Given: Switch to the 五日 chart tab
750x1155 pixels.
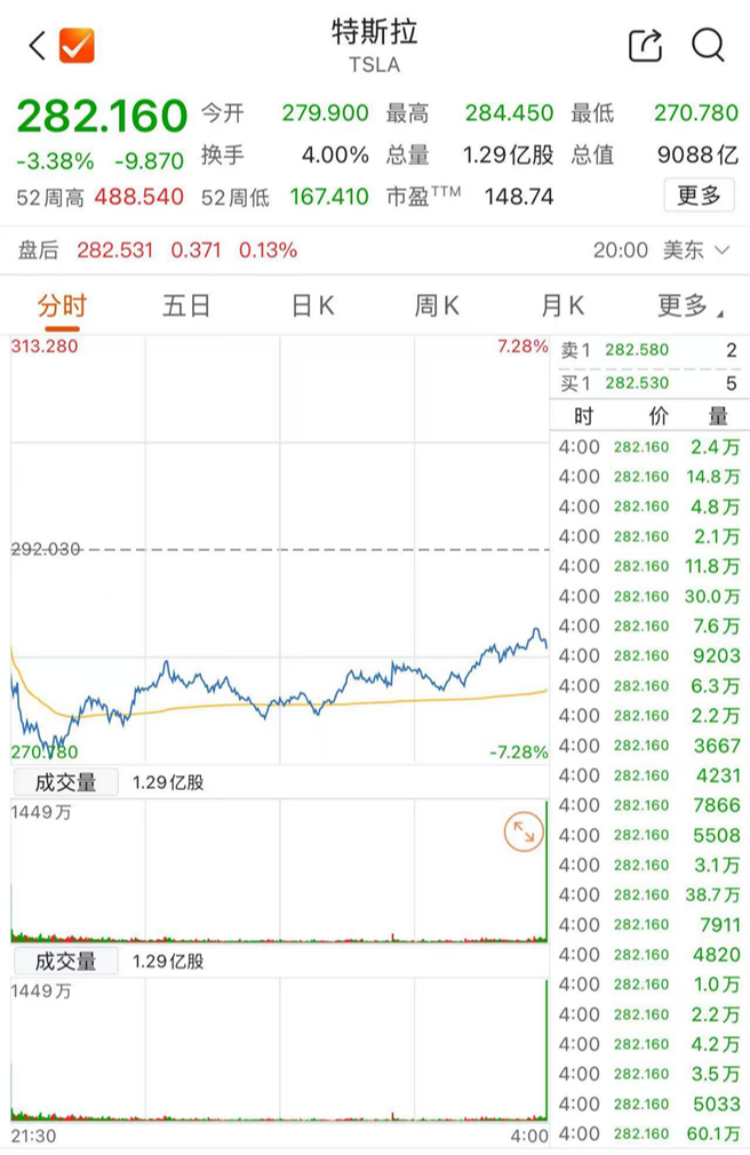Looking at the screenshot, I should click(x=187, y=306).
